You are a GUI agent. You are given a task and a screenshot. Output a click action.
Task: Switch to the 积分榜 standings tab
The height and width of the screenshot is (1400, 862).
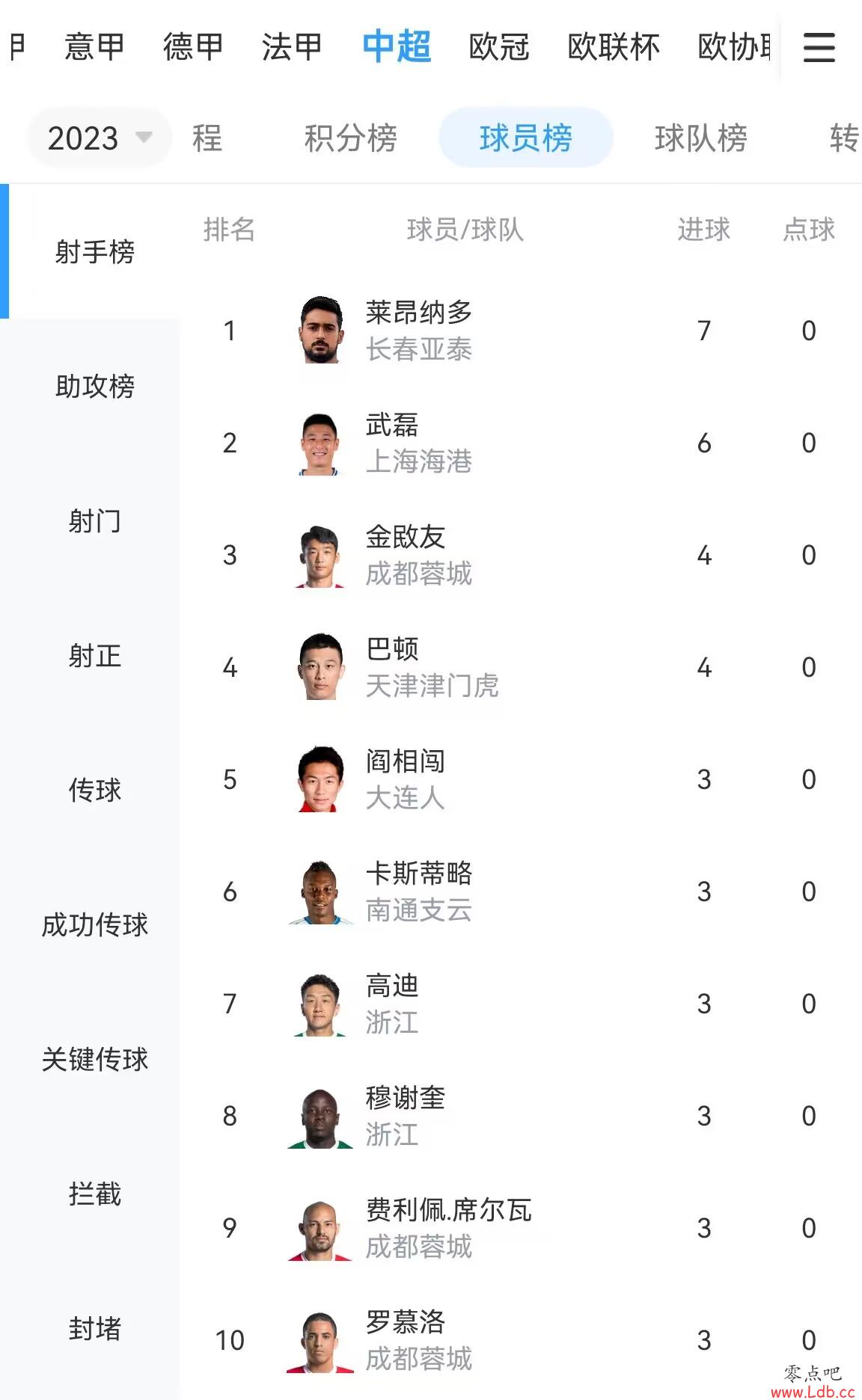pos(350,138)
